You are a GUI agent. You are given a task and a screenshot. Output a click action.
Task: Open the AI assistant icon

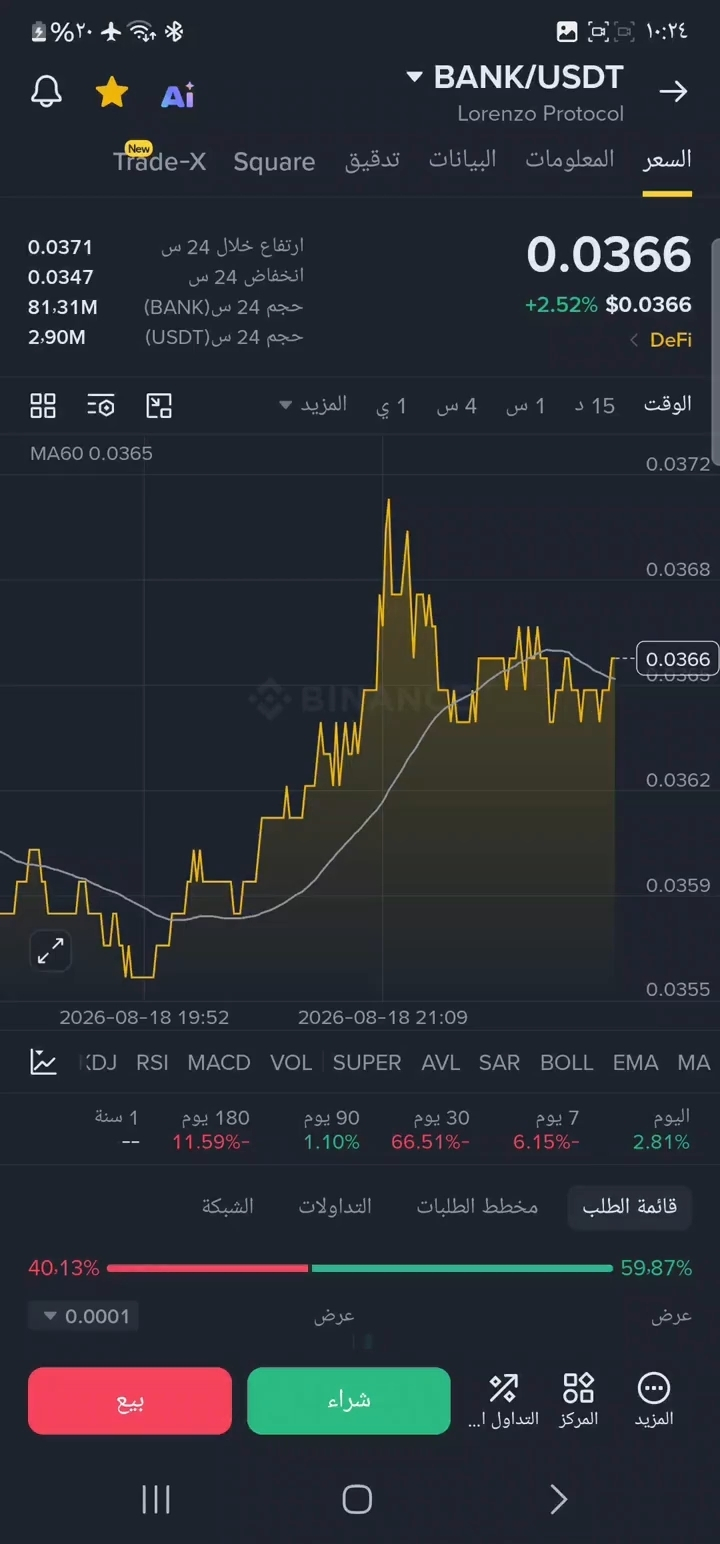[x=178, y=95]
